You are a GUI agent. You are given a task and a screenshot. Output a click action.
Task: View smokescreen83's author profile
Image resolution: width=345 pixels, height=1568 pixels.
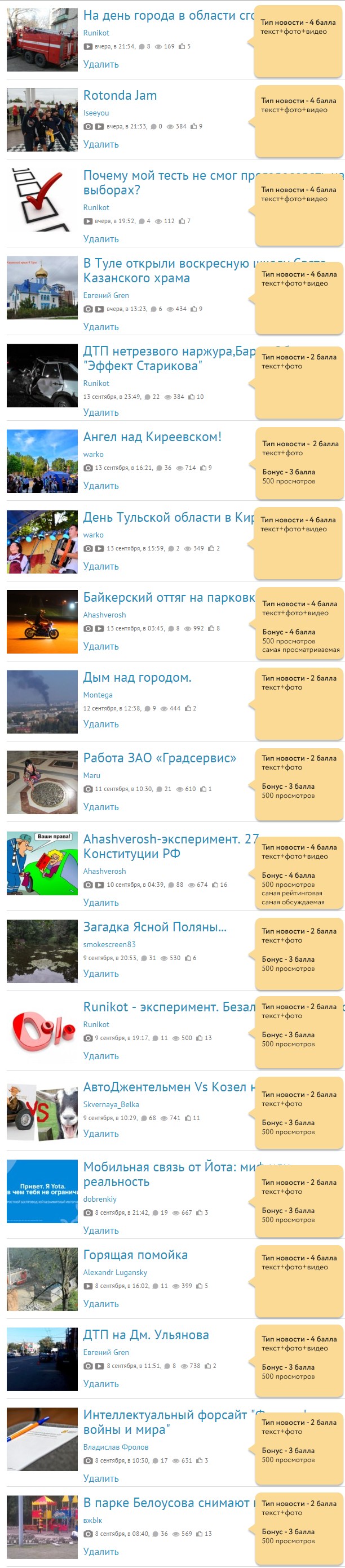(x=109, y=945)
